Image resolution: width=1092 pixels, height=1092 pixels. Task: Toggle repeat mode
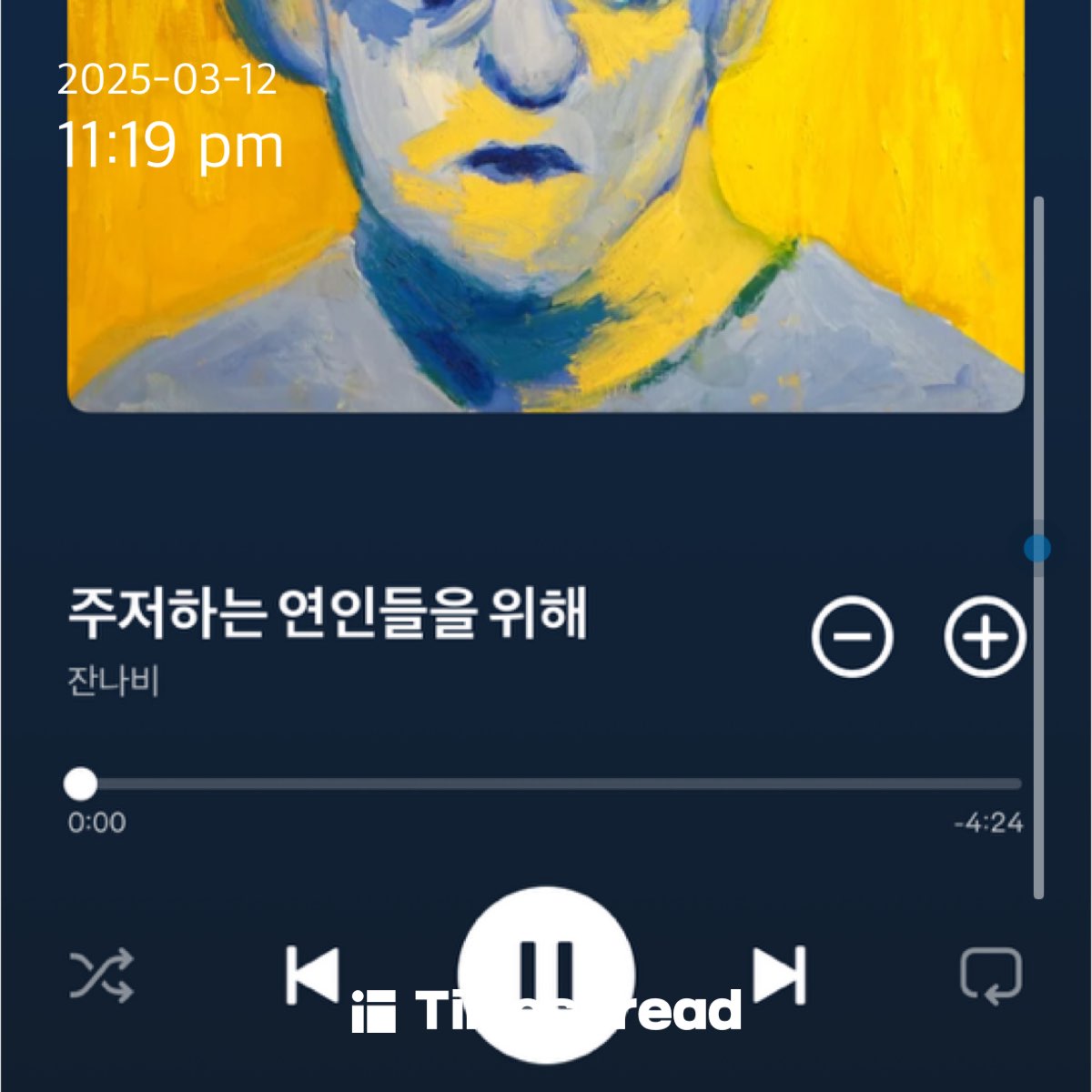click(991, 976)
